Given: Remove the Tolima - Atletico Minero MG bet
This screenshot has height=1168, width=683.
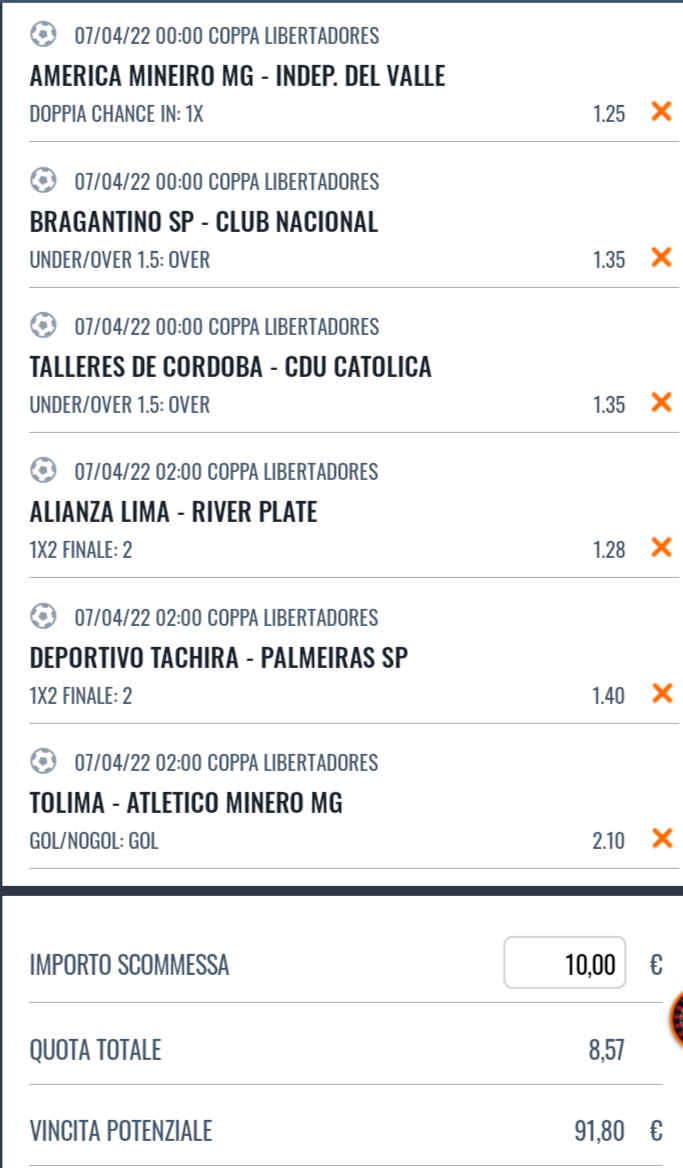Looking at the screenshot, I should (x=661, y=840).
